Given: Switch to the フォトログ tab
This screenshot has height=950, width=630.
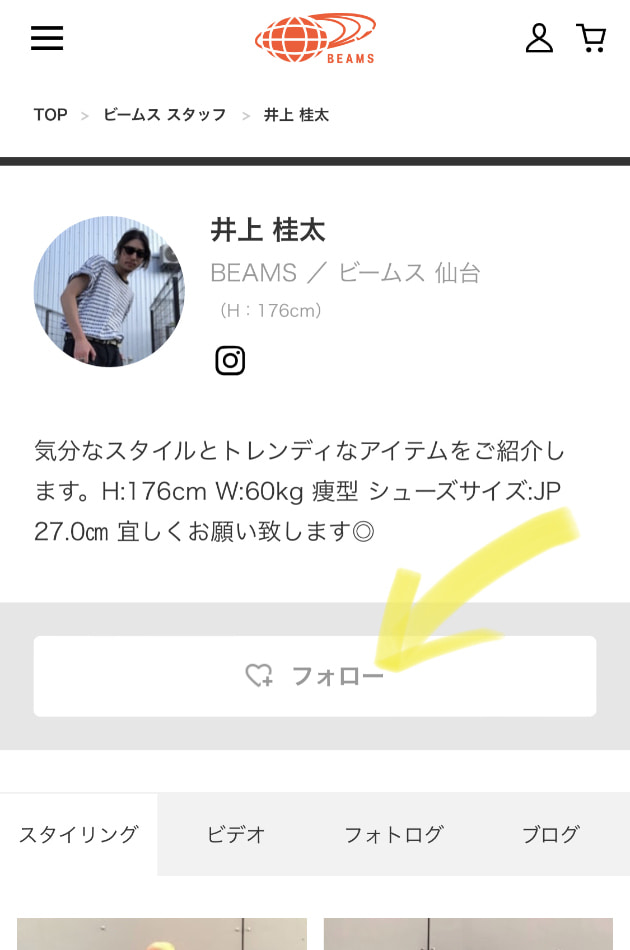Looking at the screenshot, I should (393, 834).
